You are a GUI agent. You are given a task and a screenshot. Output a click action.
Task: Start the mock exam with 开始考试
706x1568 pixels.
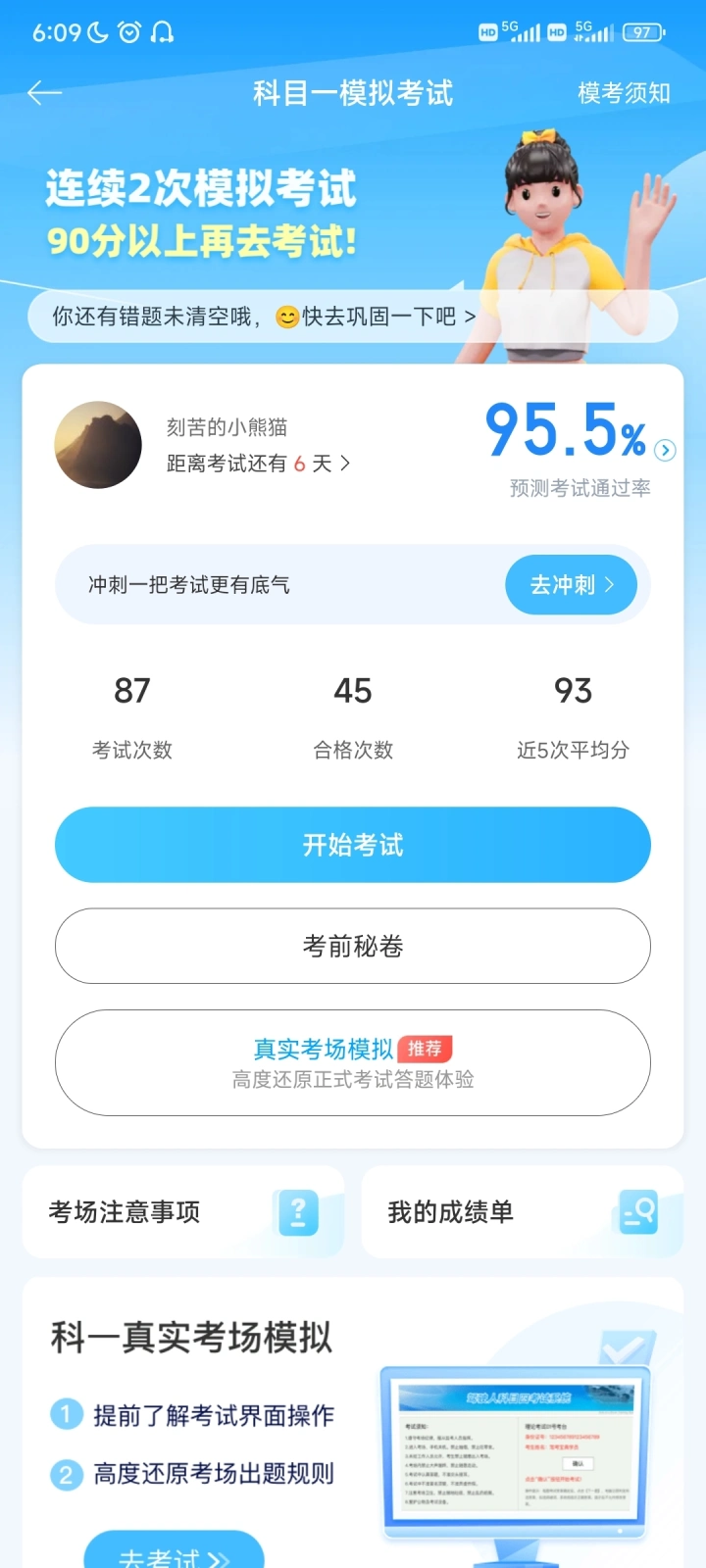(x=353, y=845)
